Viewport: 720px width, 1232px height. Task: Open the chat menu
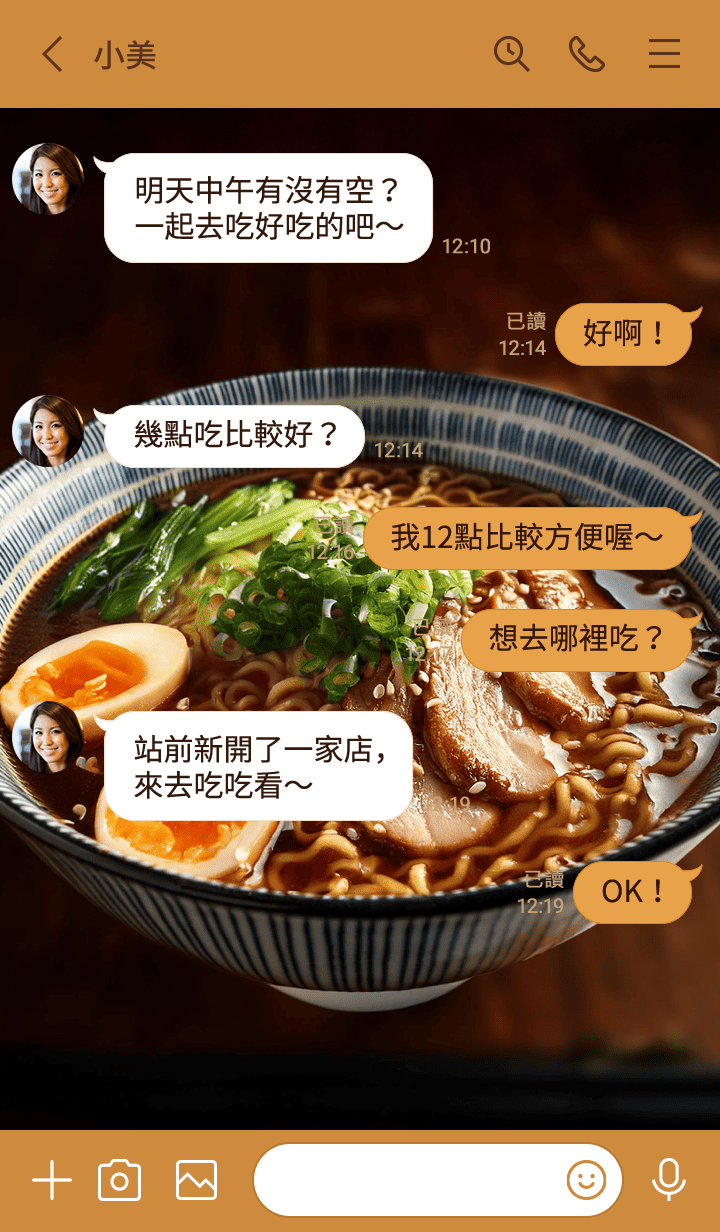pos(664,54)
